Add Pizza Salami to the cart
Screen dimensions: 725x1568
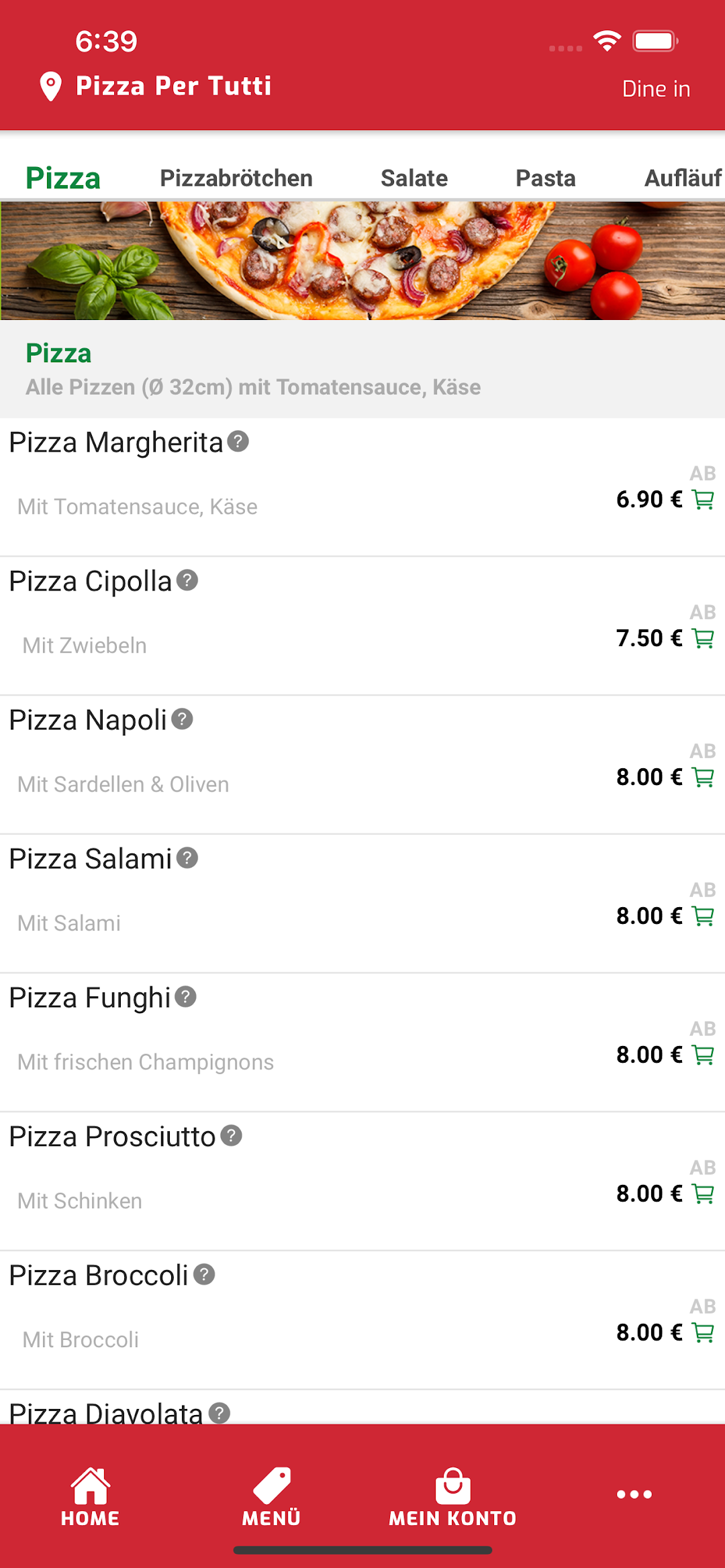pyautogui.click(x=703, y=917)
